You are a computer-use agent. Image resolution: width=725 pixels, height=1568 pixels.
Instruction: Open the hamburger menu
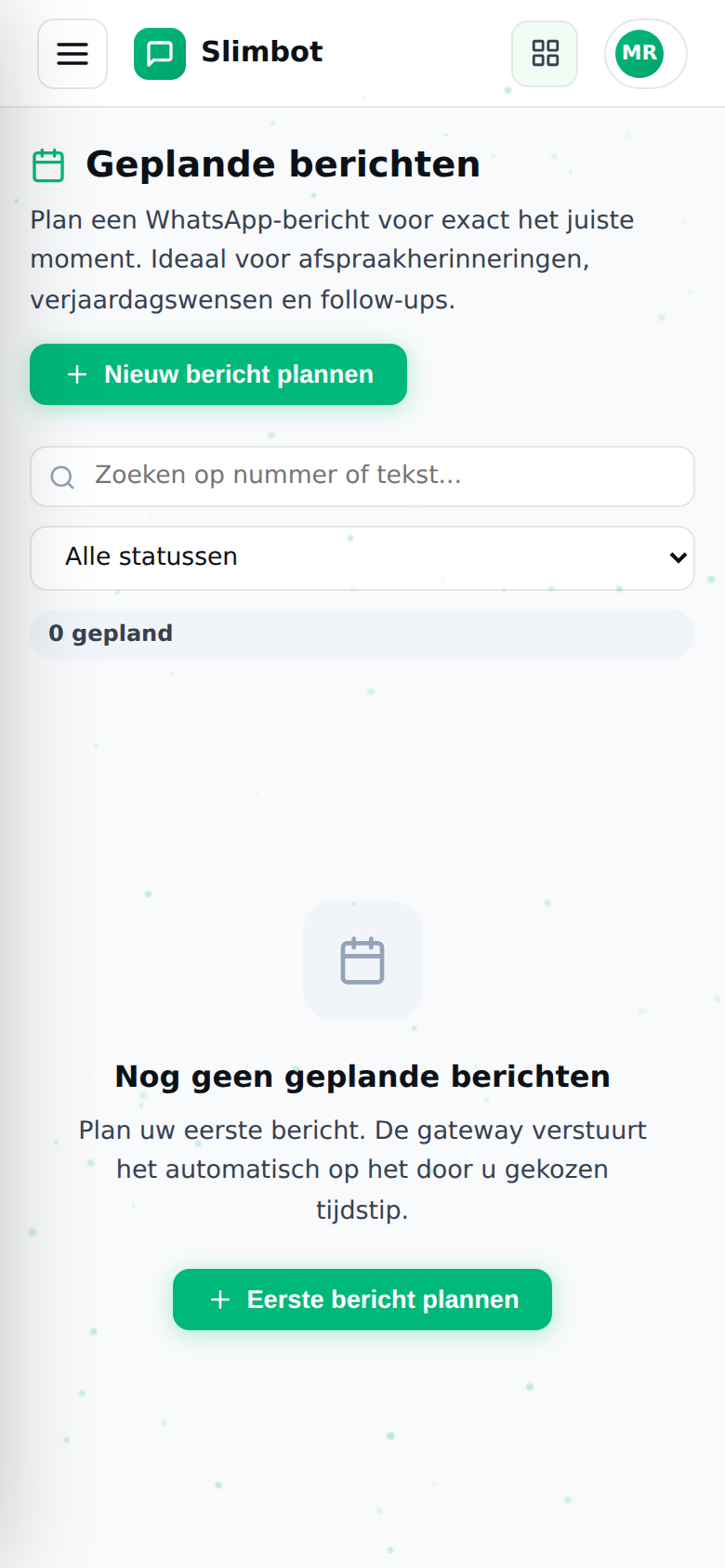[72, 54]
